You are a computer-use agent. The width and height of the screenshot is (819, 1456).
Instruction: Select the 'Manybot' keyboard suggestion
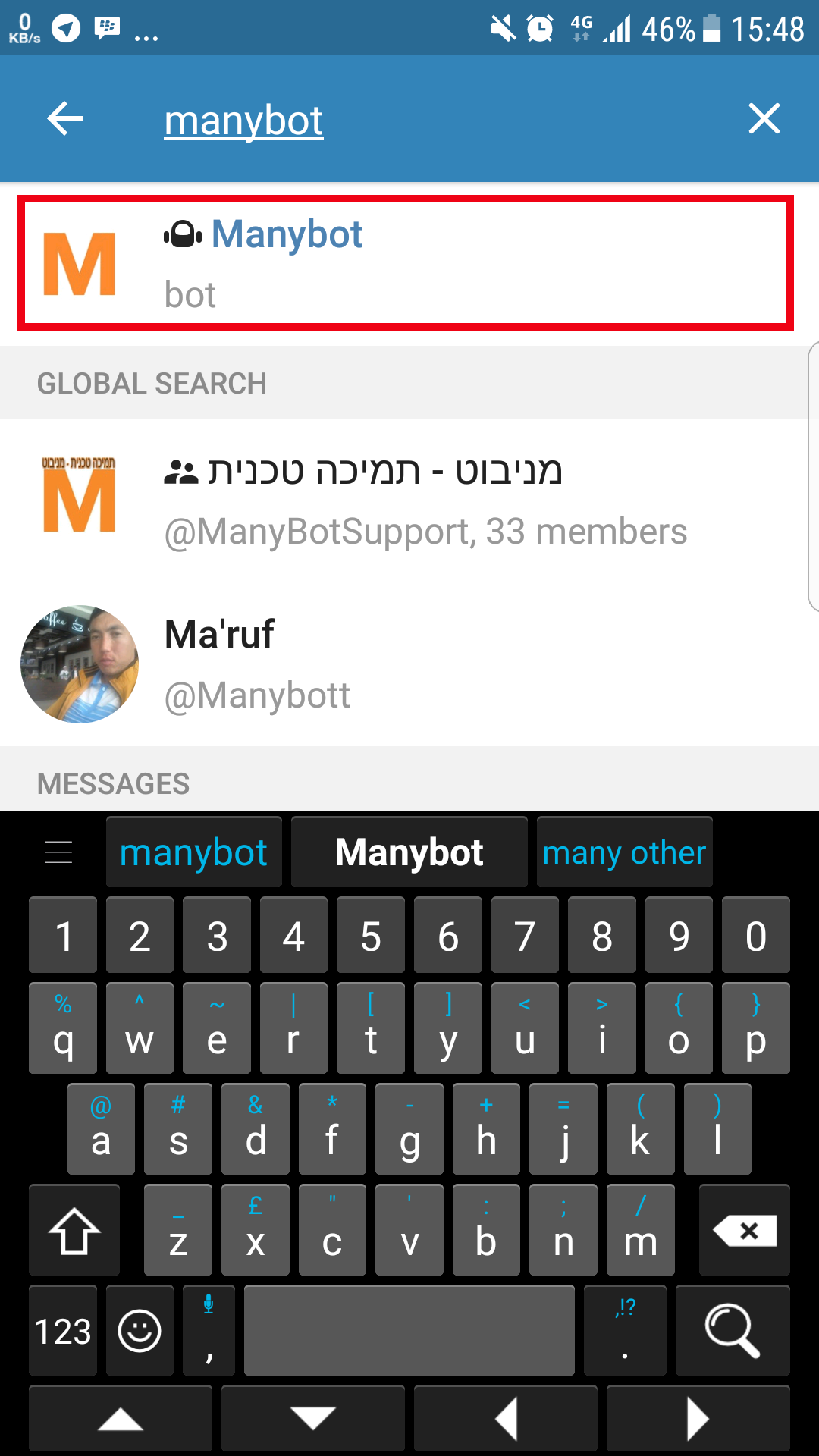click(409, 852)
